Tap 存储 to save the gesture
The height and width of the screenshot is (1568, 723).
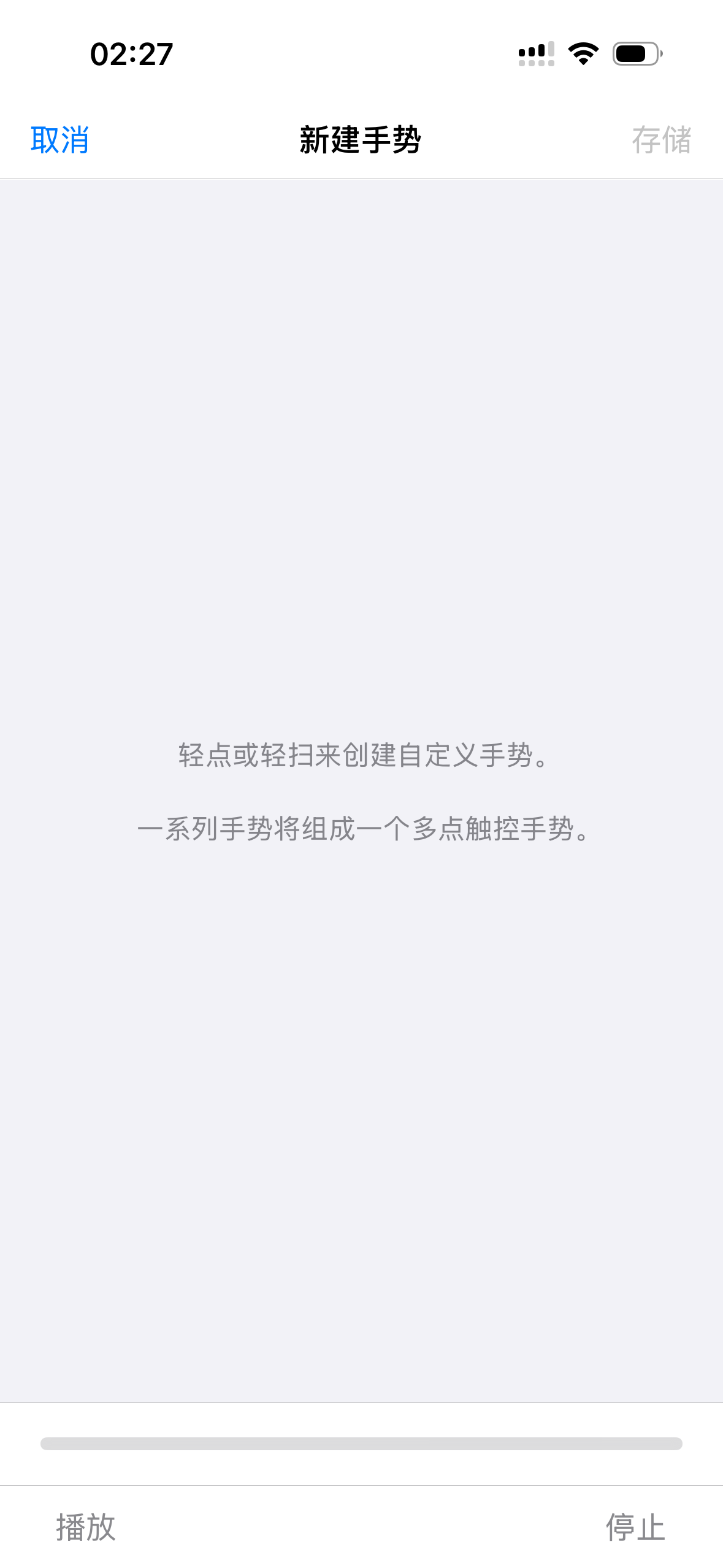tap(661, 140)
